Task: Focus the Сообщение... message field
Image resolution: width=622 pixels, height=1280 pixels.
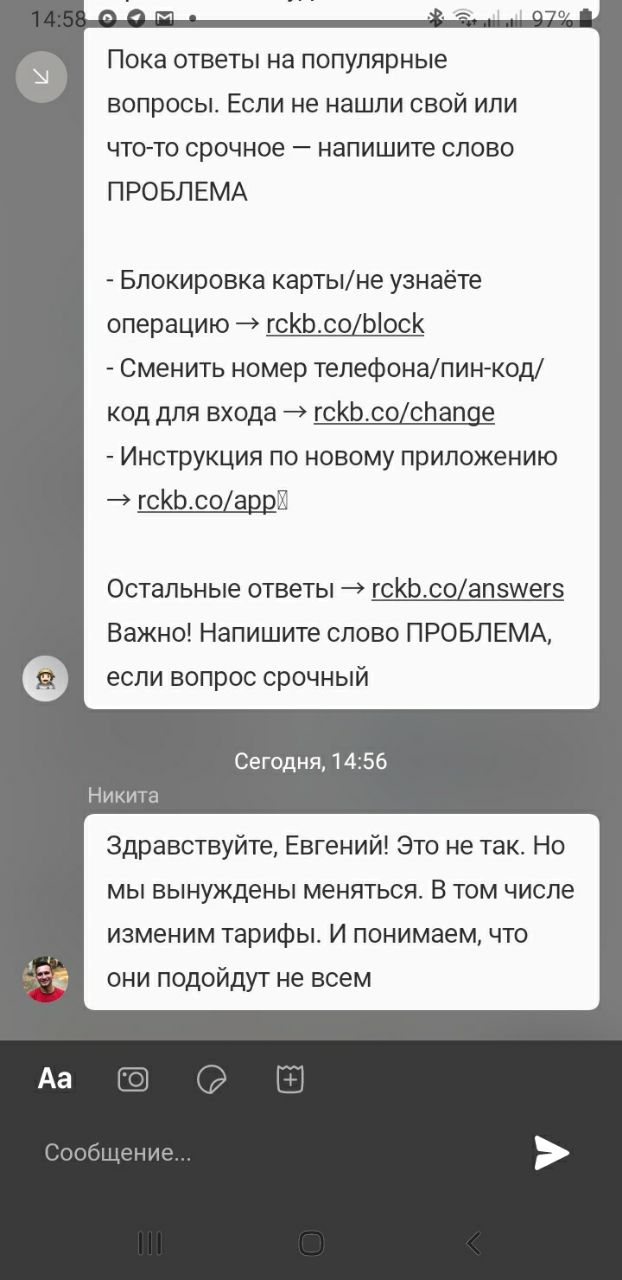Action: pos(270,1152)
